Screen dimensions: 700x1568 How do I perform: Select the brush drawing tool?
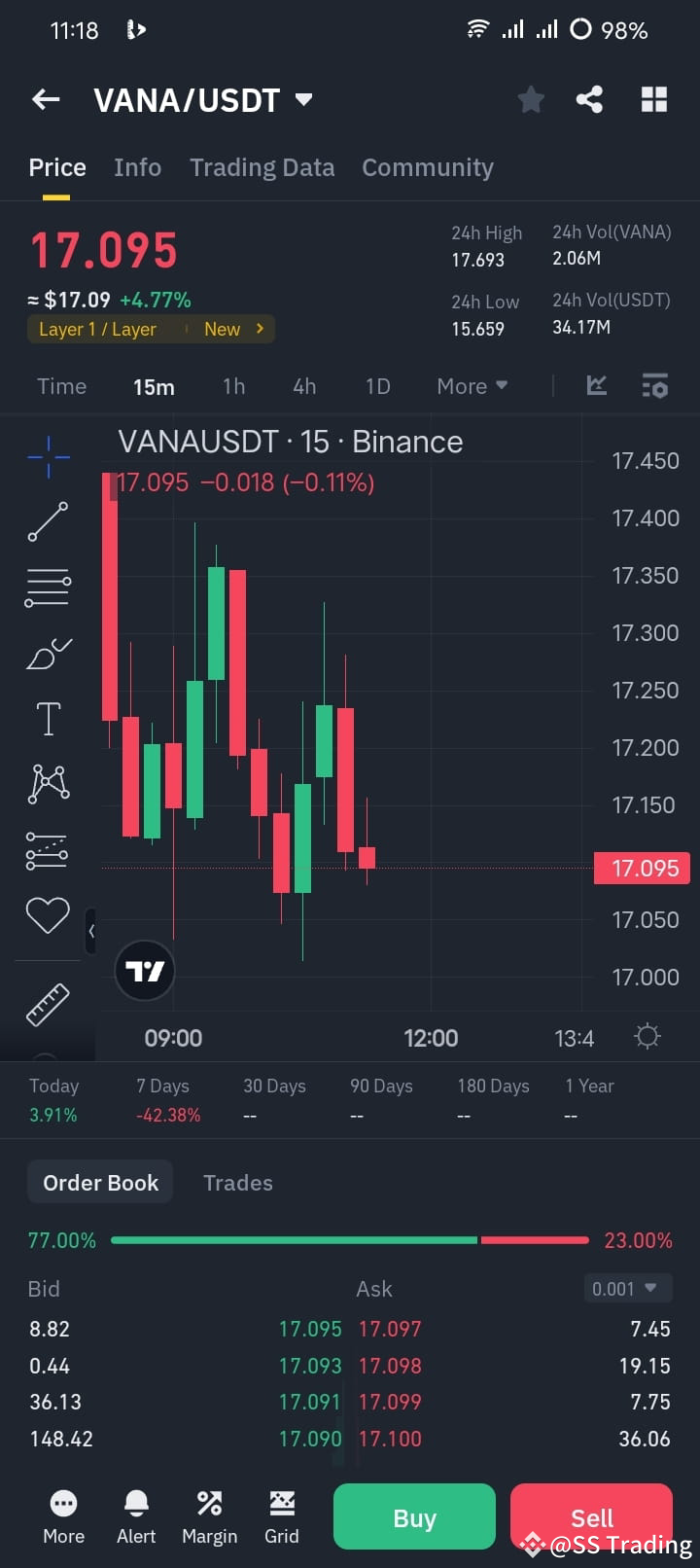click(x=48, y=653)
